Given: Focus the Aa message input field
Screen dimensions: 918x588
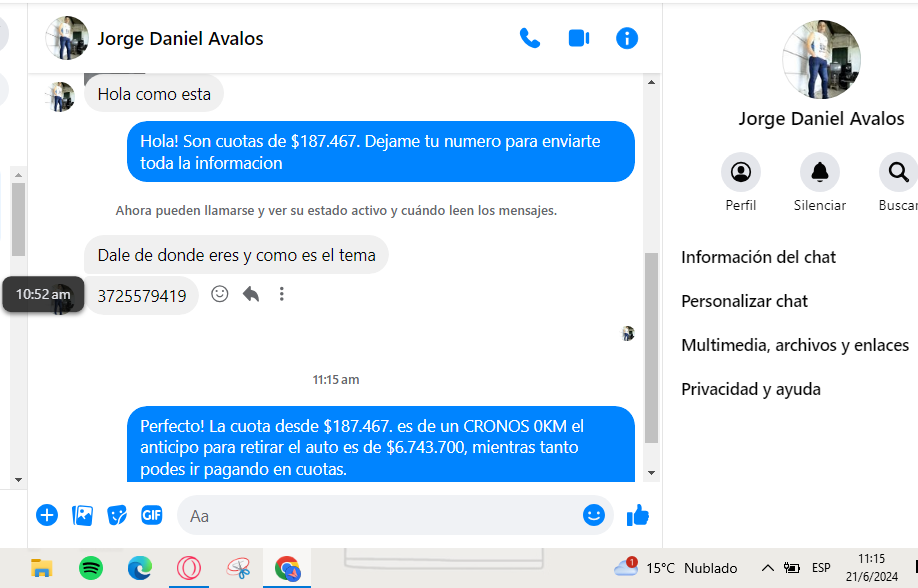Looking at the screenshot, I should click(x=380, y=516).
